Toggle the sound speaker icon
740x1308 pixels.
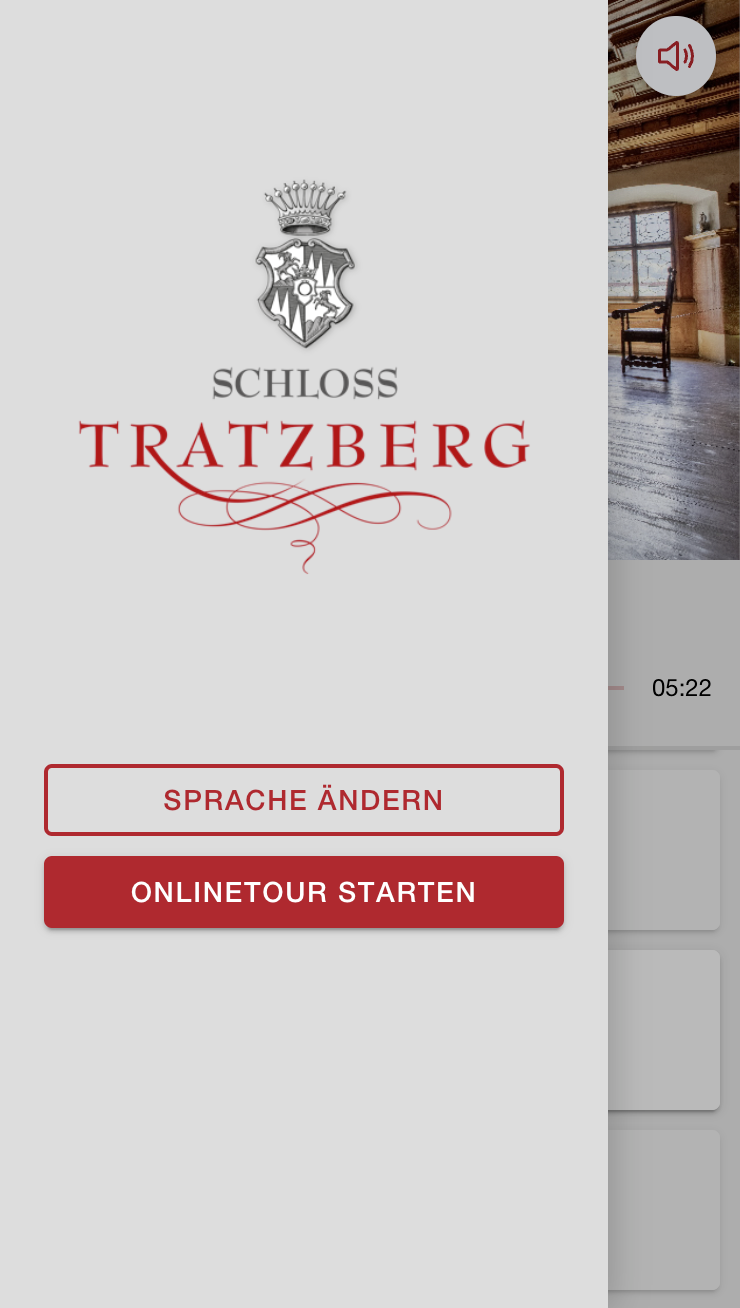[676, 56]
